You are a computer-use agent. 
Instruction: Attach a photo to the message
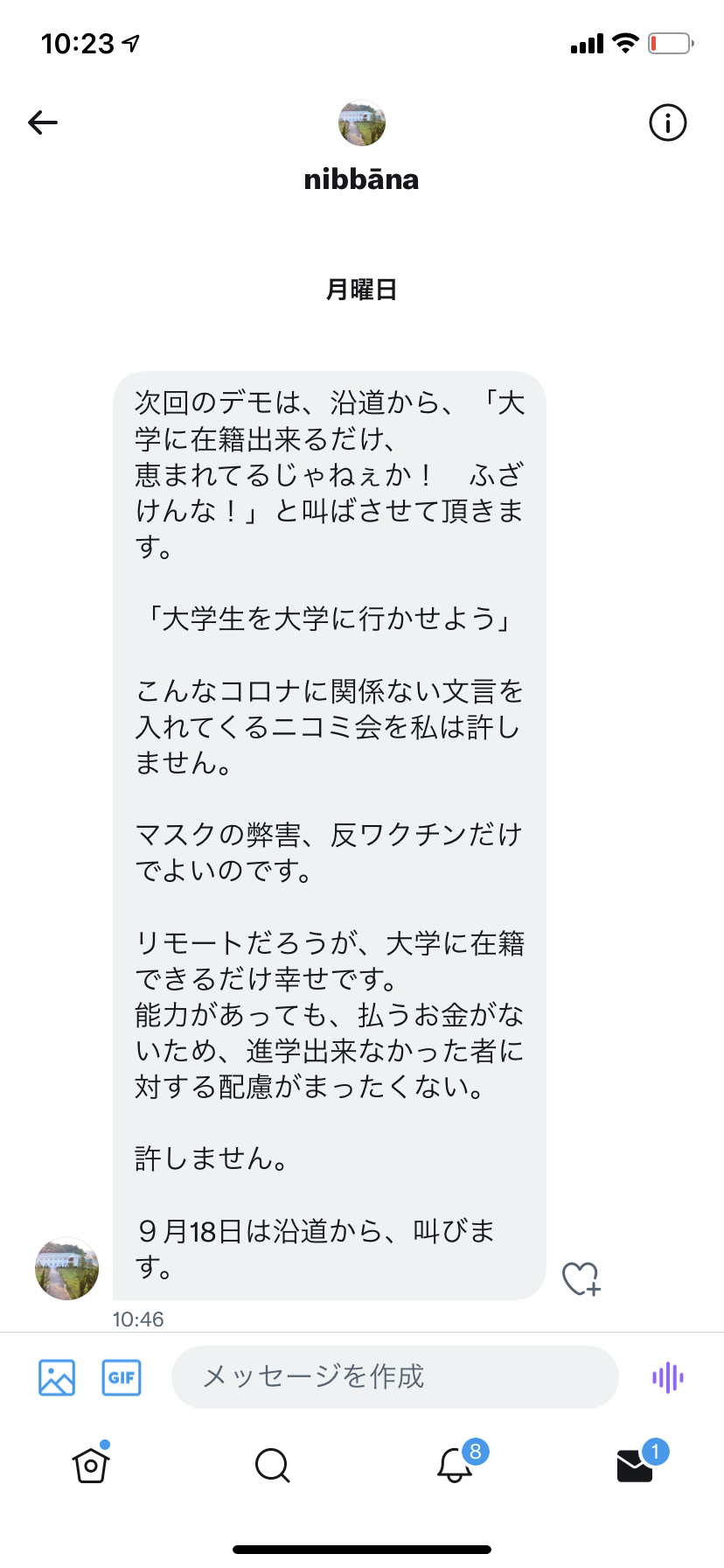click(57, 1377)
